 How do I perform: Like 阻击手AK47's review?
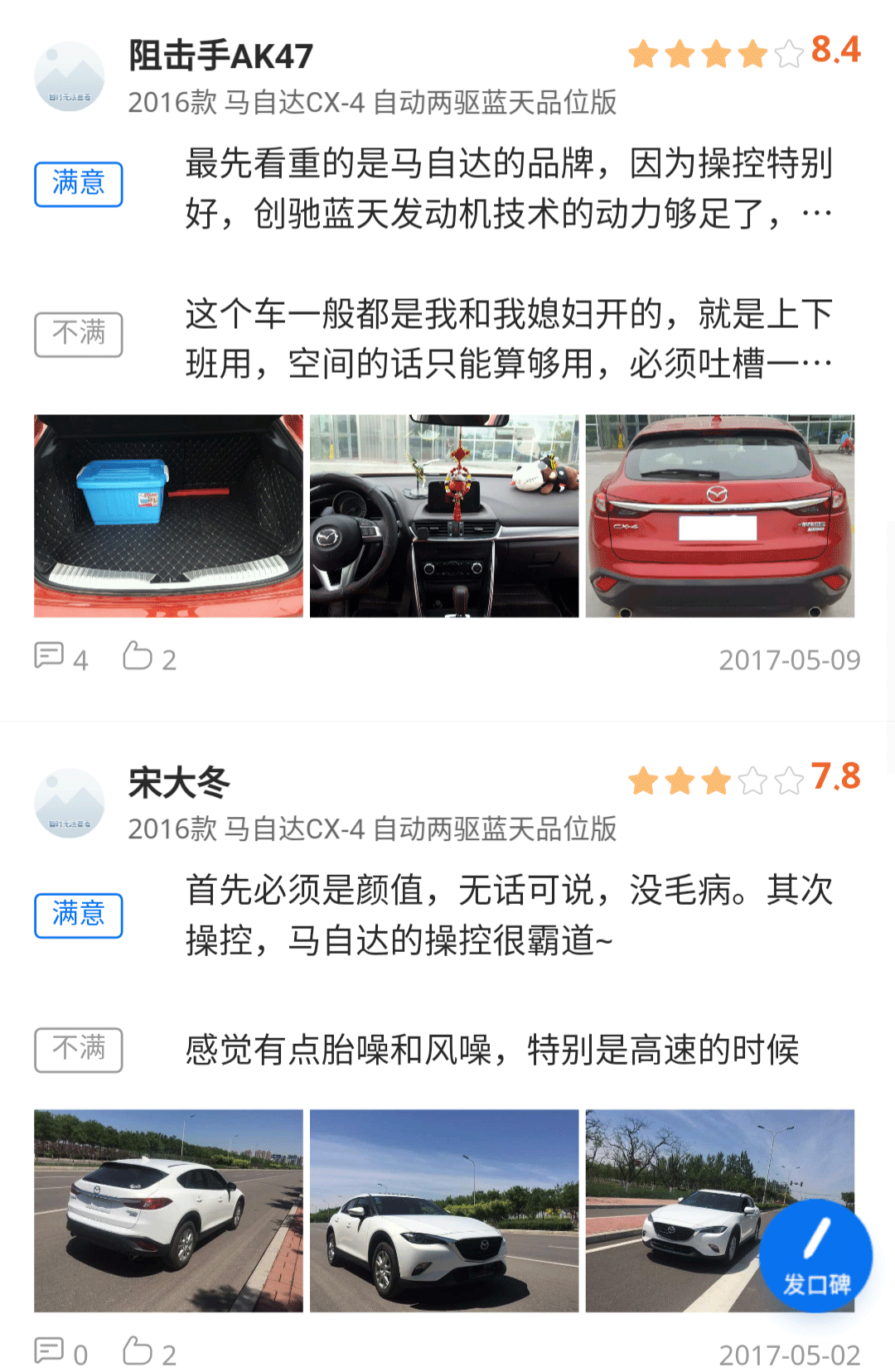pos(149,658)
